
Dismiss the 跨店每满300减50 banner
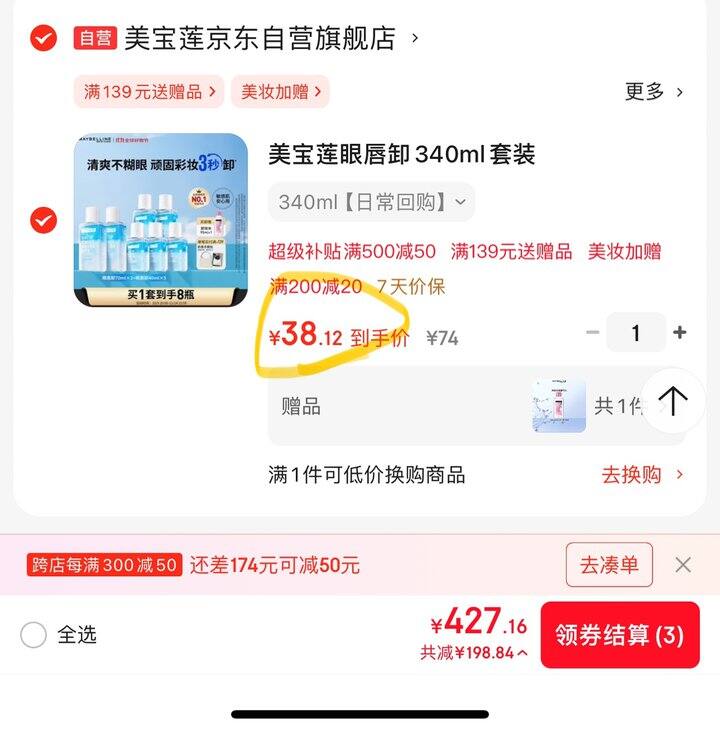[x=683, y=565]
